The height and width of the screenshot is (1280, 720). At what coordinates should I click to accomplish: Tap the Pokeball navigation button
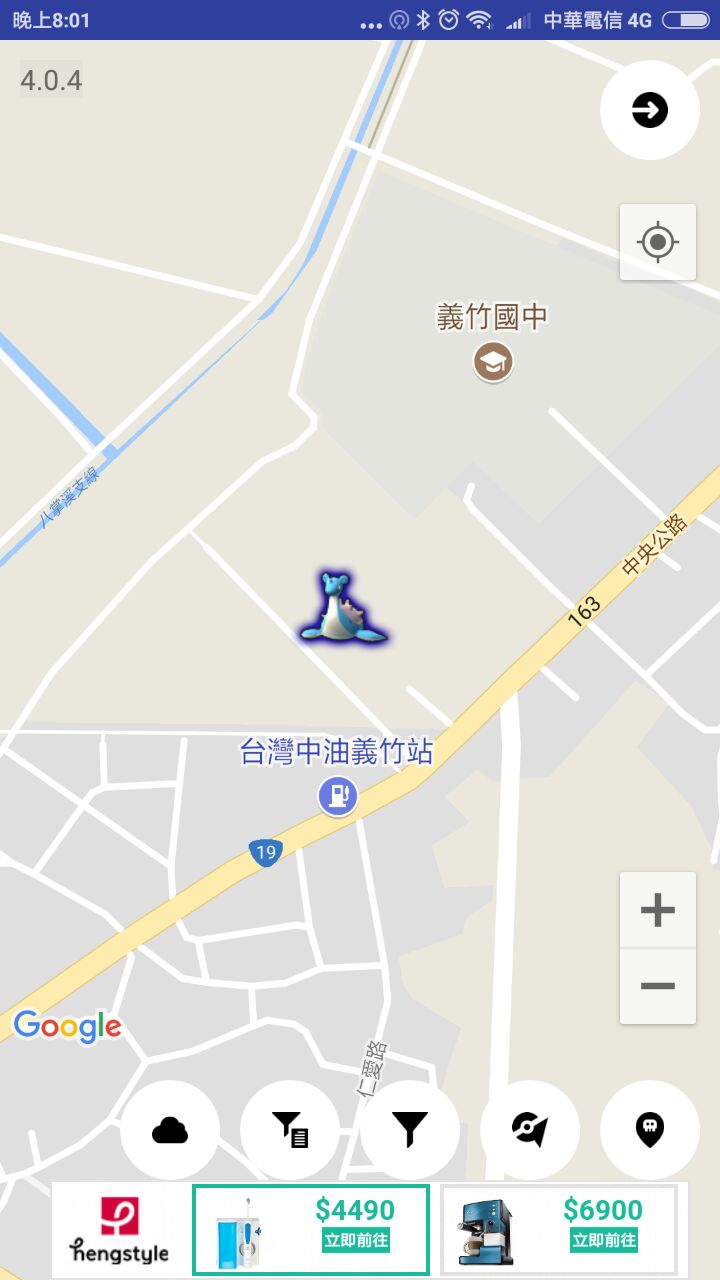coord(530,1130)
